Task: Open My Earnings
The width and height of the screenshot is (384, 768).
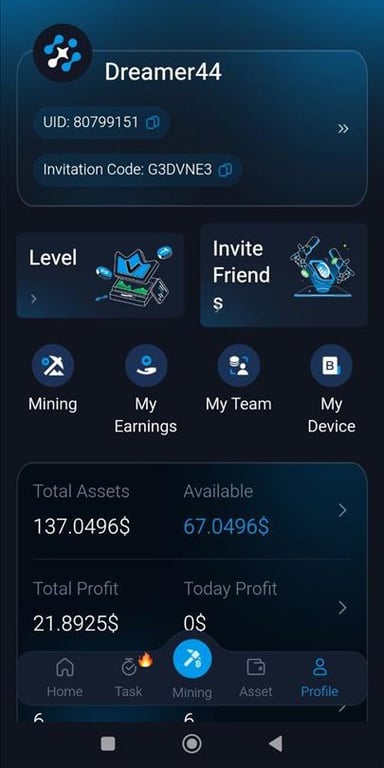Action: [x=145, y=389]
